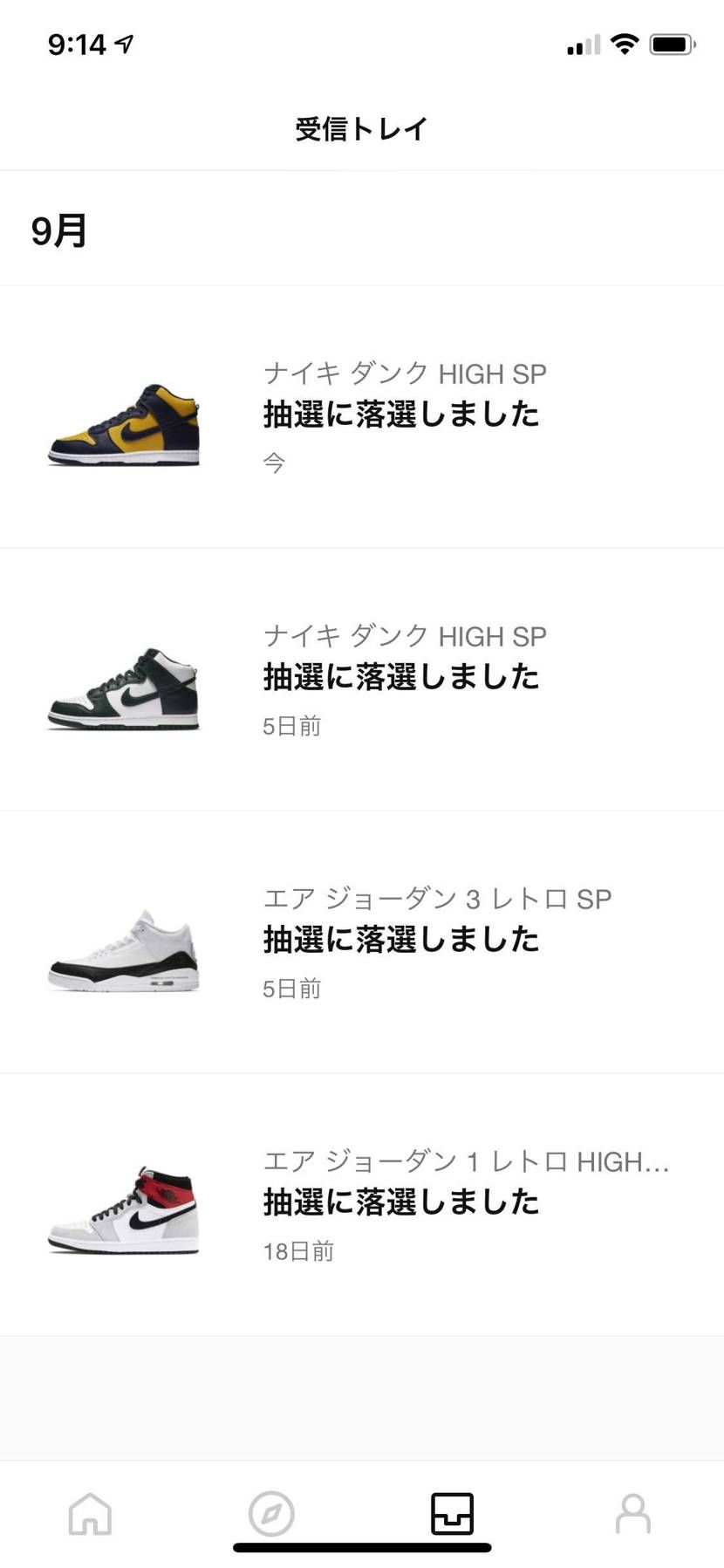This screenshot has width=724, height=1568.
Task: Tap the Wi-Fi icon in the status bar
Action: 625,42
